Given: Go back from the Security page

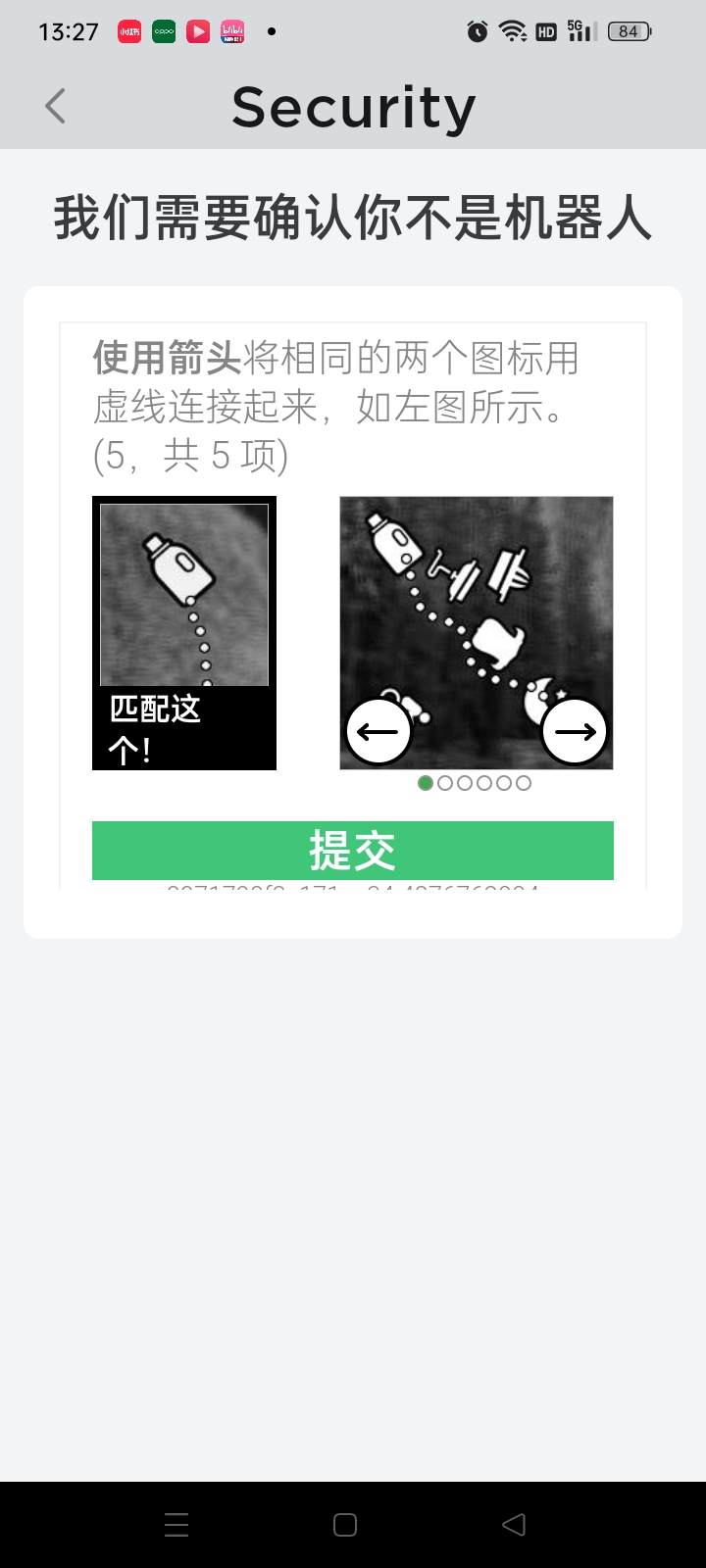Looking at the screenshot, I should (56, 106).
